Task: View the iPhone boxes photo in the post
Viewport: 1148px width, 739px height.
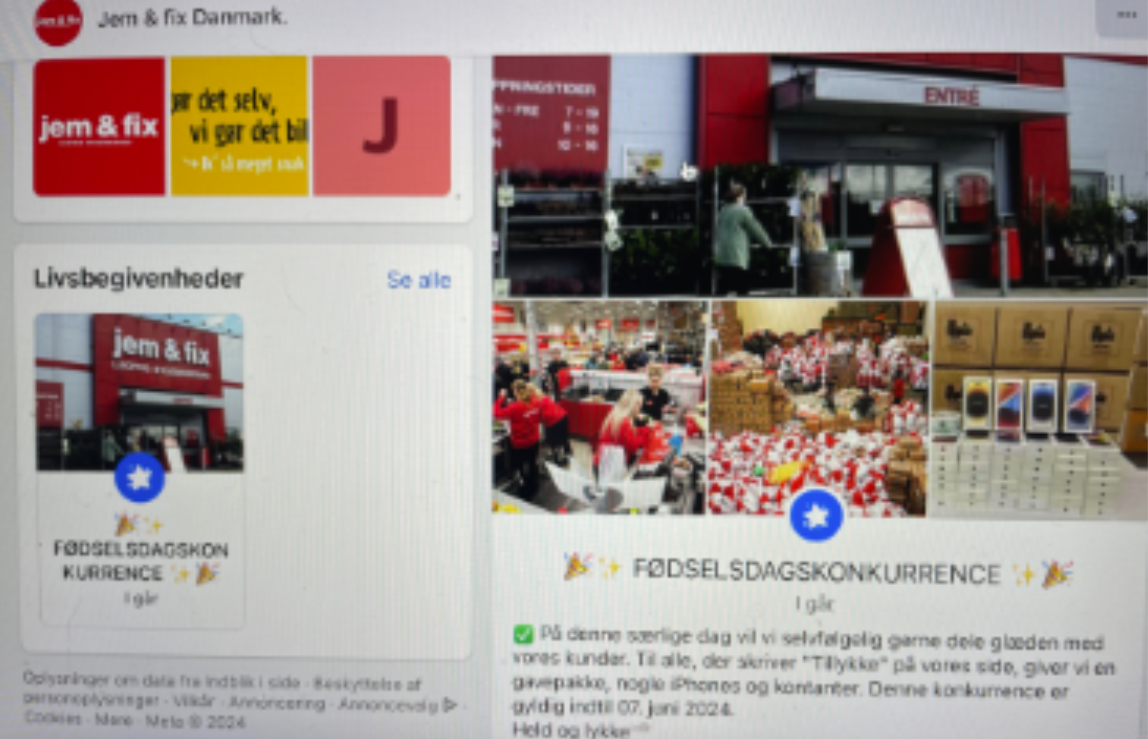Action: coord(1039,407)
